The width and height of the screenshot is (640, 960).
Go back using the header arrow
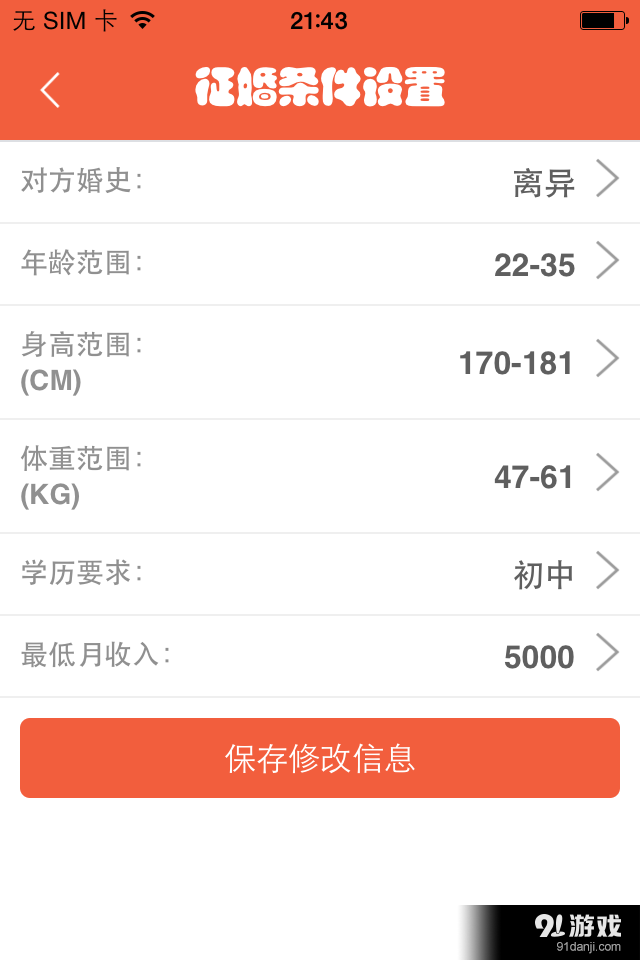coord(50,90)
